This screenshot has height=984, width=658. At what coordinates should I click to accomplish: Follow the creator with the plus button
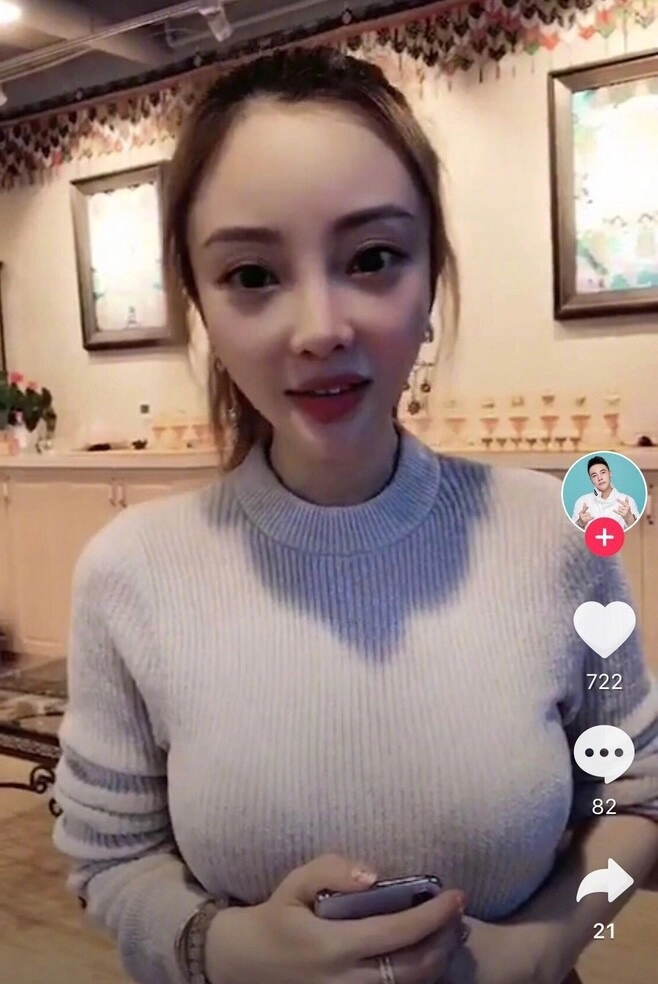click(x=603, y=537)
